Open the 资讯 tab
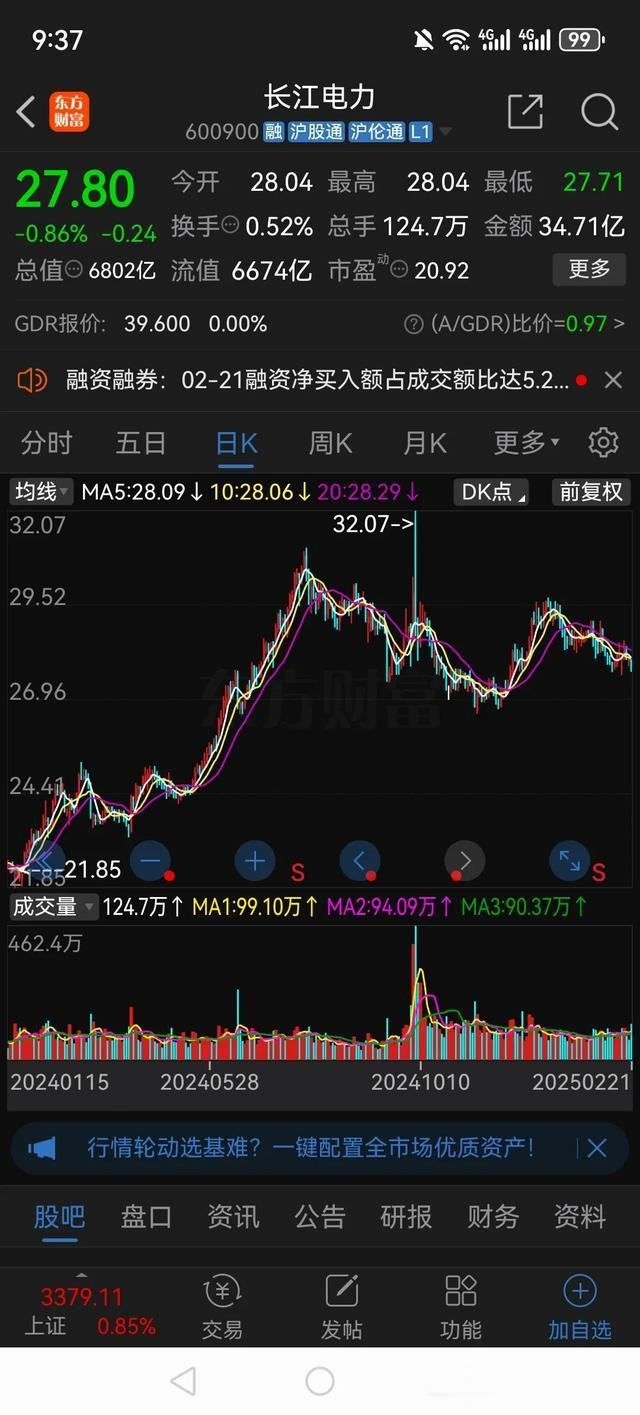The image size is (640, 1415). tap(233, 1216)
